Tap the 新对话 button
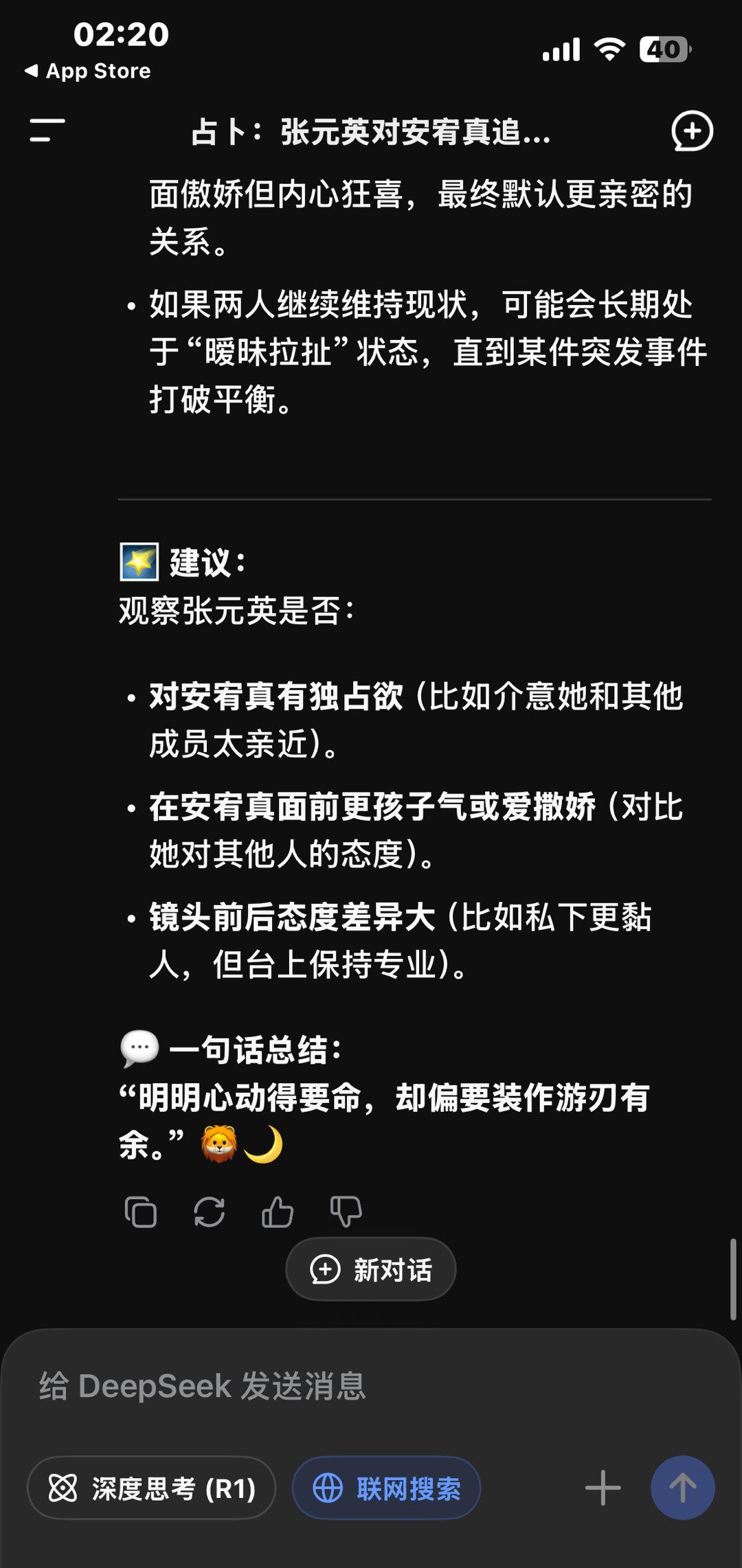 pos(371,1269)
